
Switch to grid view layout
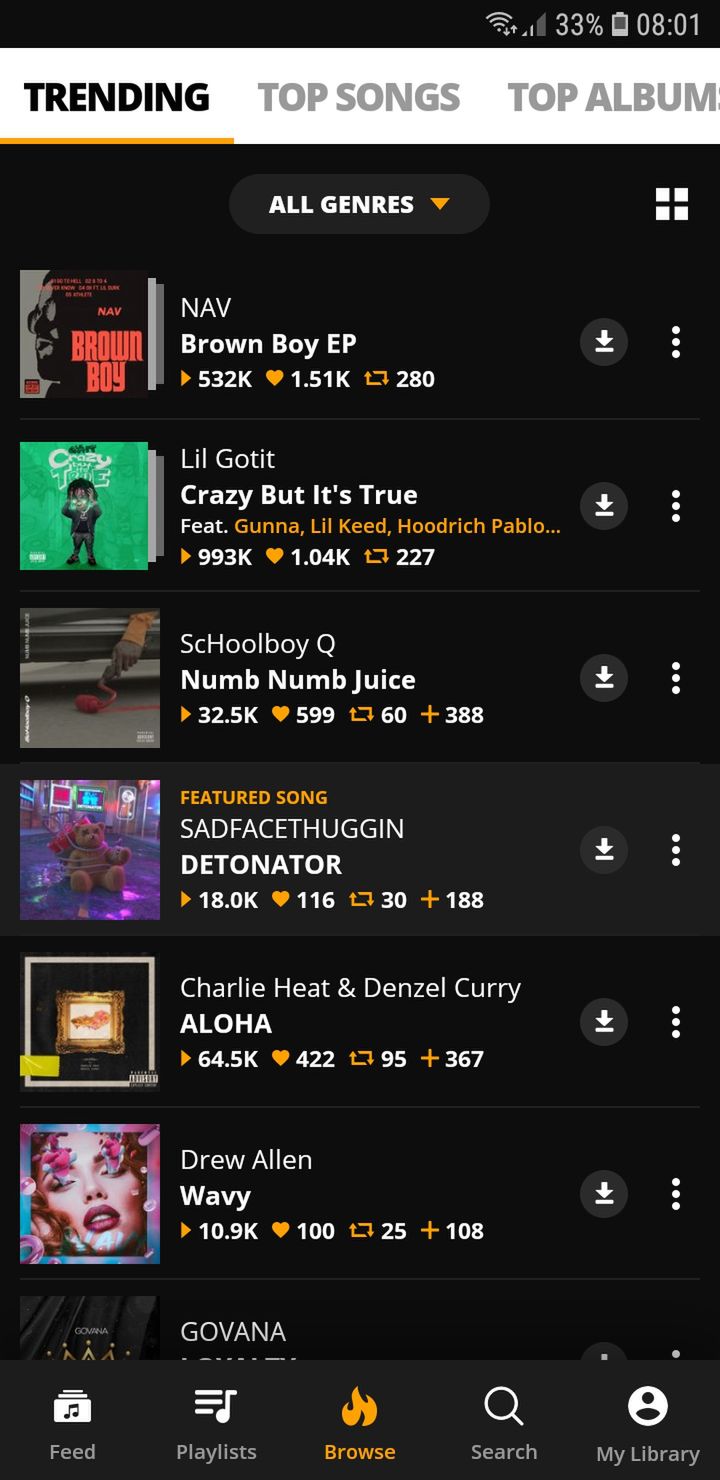pyautogui.click(x=672, y=203)
